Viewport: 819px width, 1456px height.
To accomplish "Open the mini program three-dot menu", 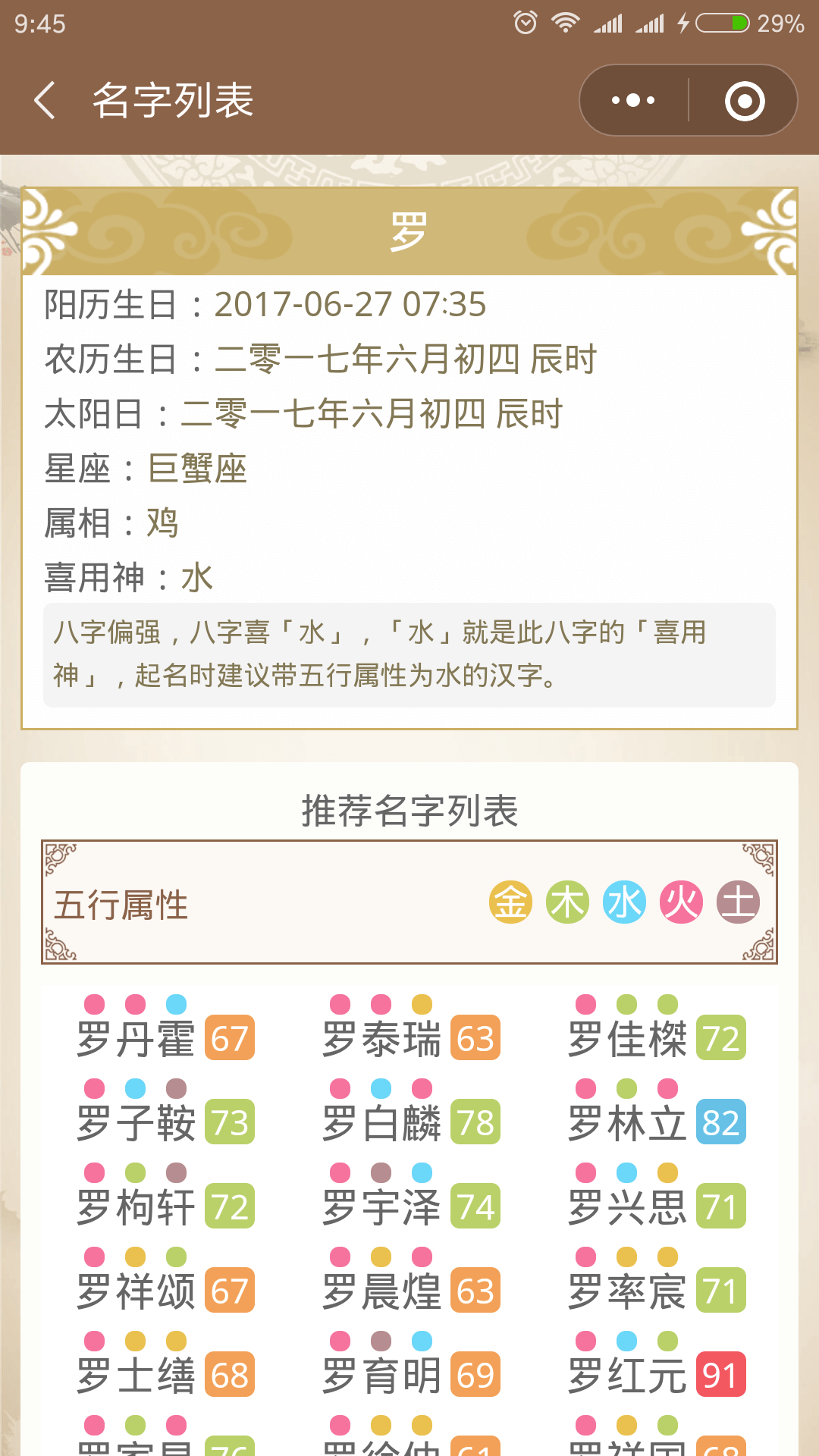I will click(634, 100).
